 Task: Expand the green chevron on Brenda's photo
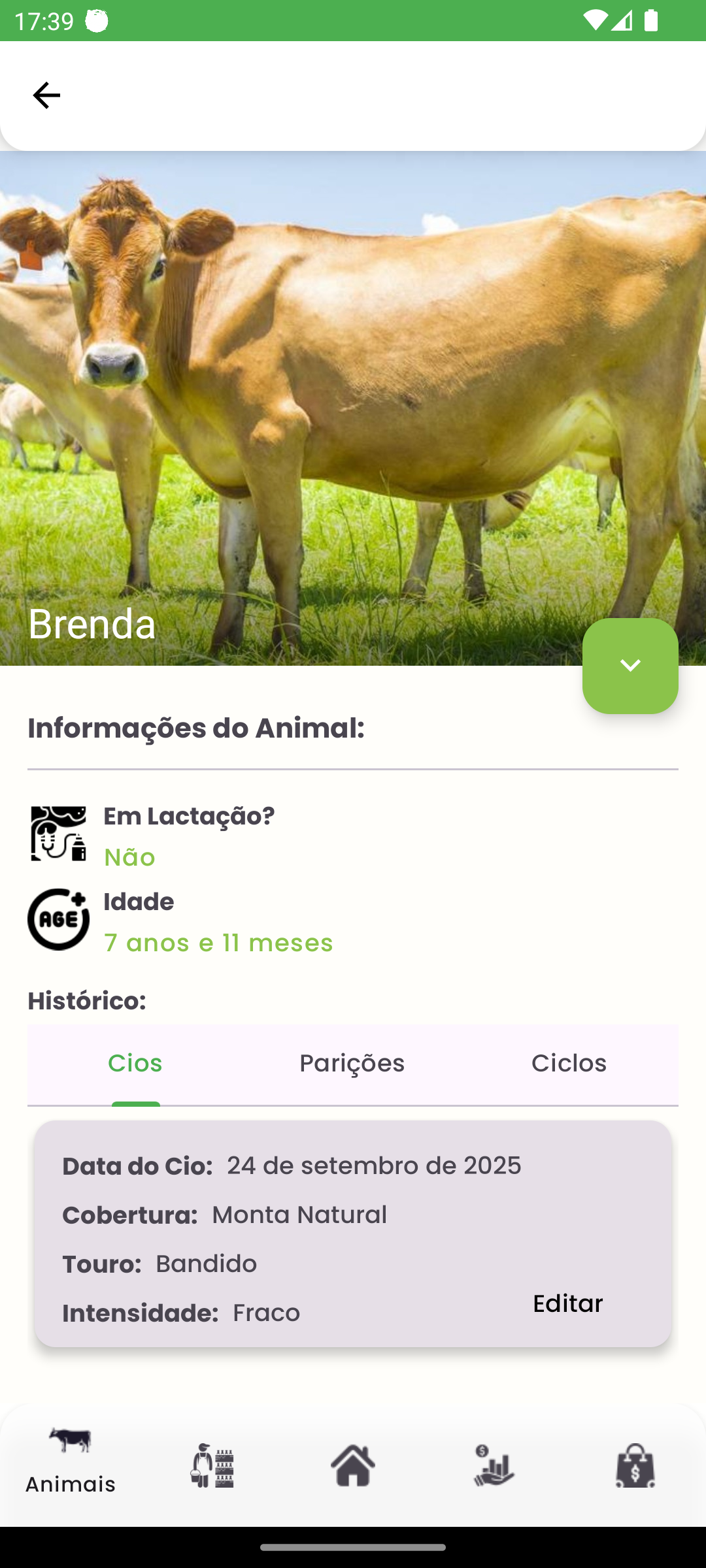pyautogui.click(x=630, y=666)
